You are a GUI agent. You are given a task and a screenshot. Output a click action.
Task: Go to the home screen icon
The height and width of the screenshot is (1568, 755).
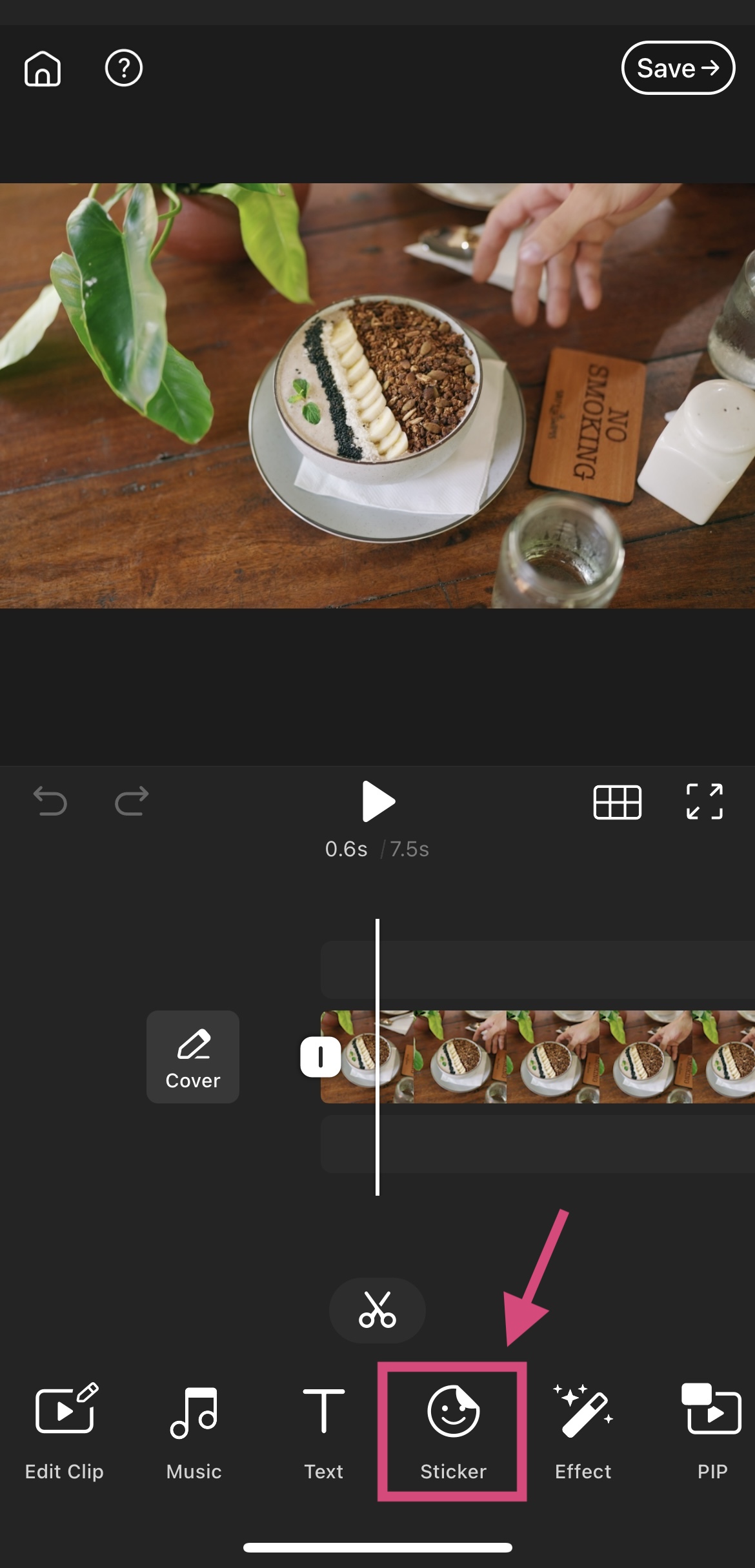point(43,68)
